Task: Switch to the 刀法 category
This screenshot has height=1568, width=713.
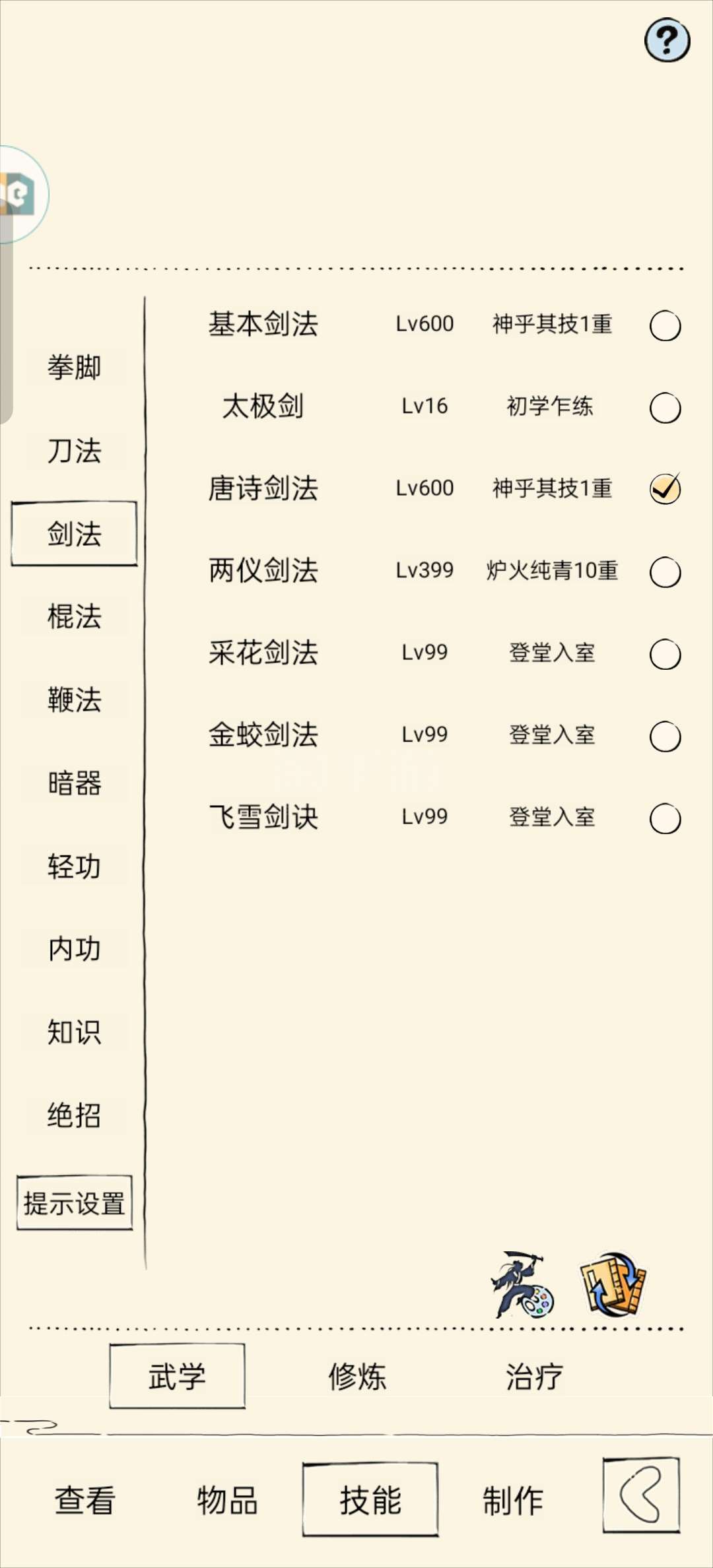Action: tap(74, 451)
